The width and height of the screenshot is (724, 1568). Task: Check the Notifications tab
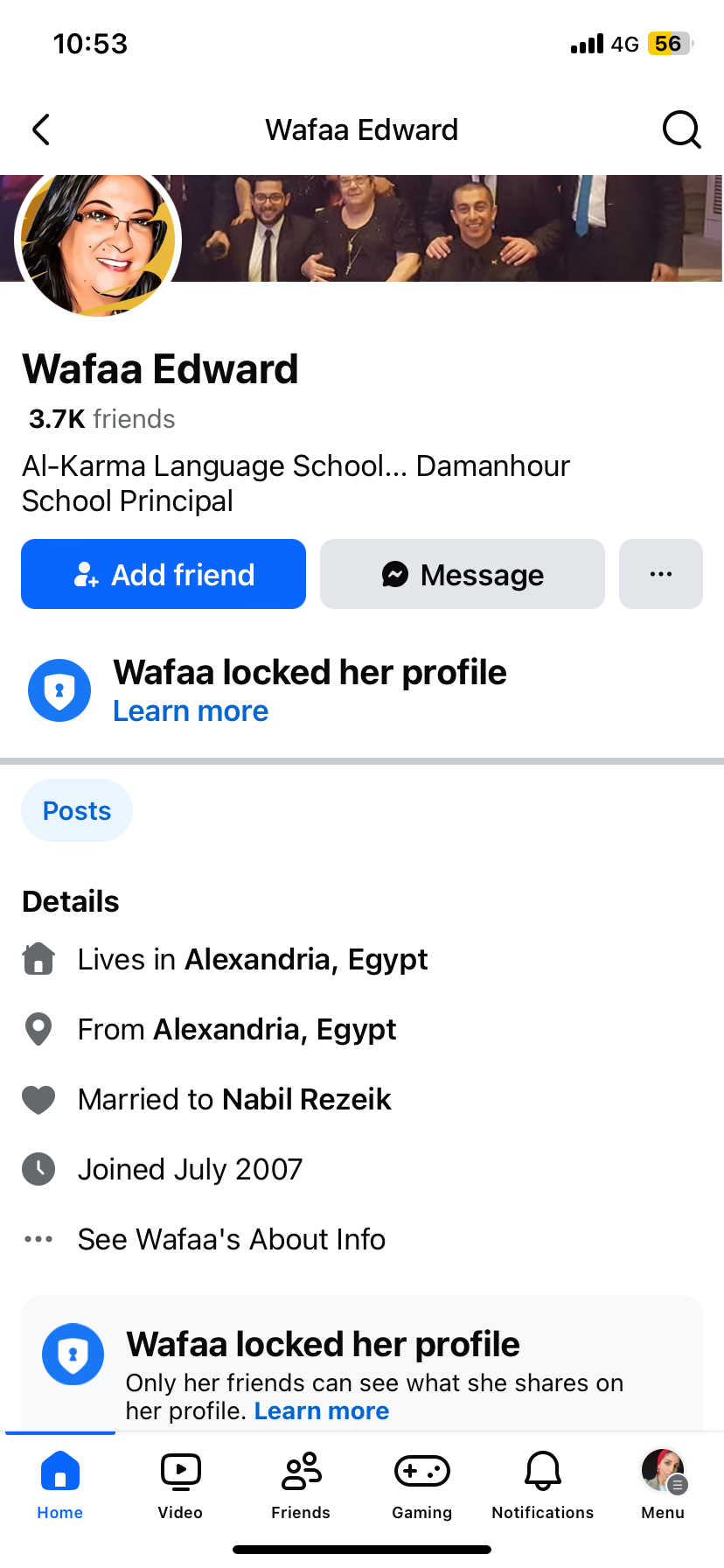[x=542, y=1483]
